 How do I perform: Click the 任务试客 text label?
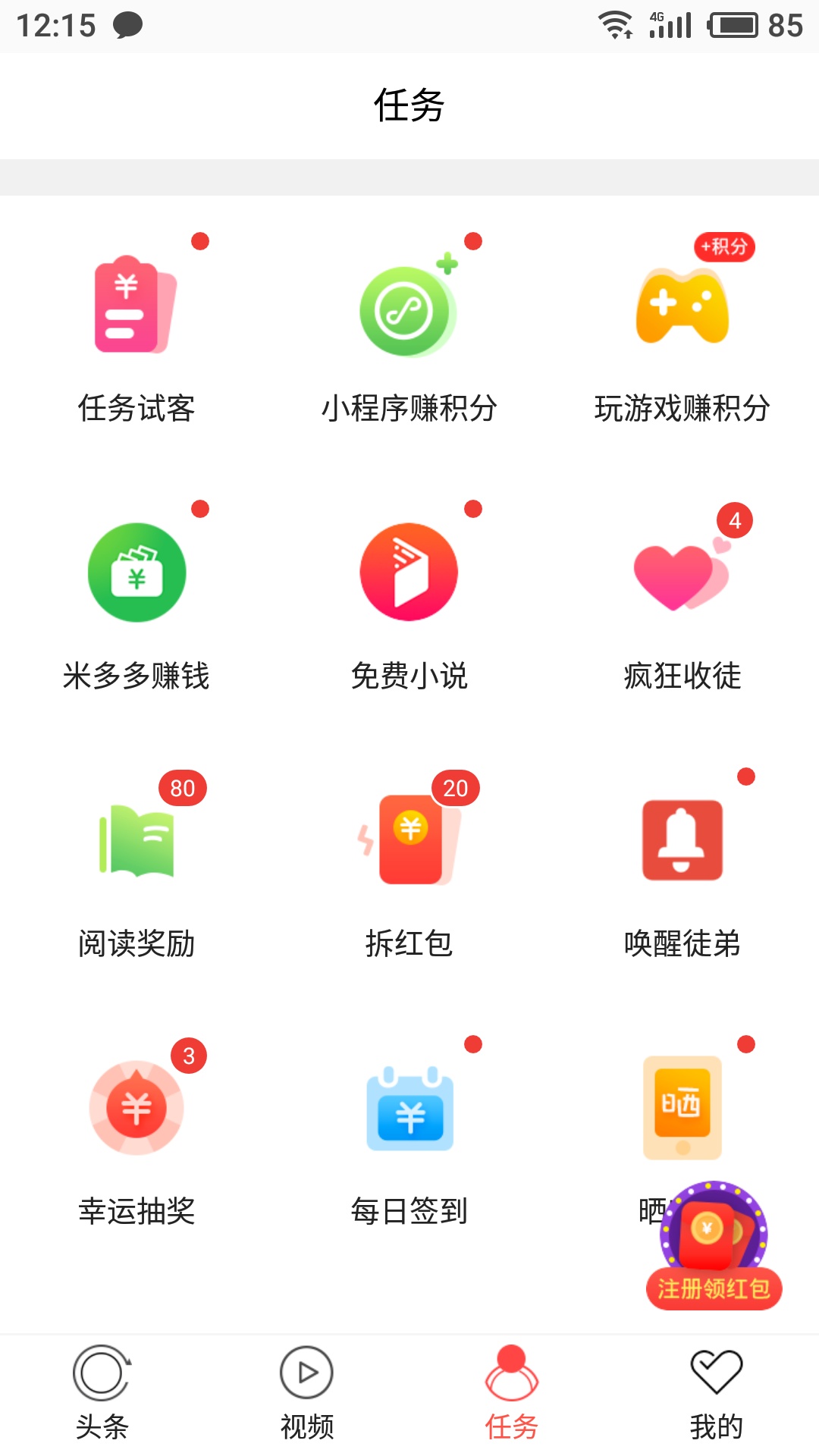pyautogui.click(x=136, y=408)
